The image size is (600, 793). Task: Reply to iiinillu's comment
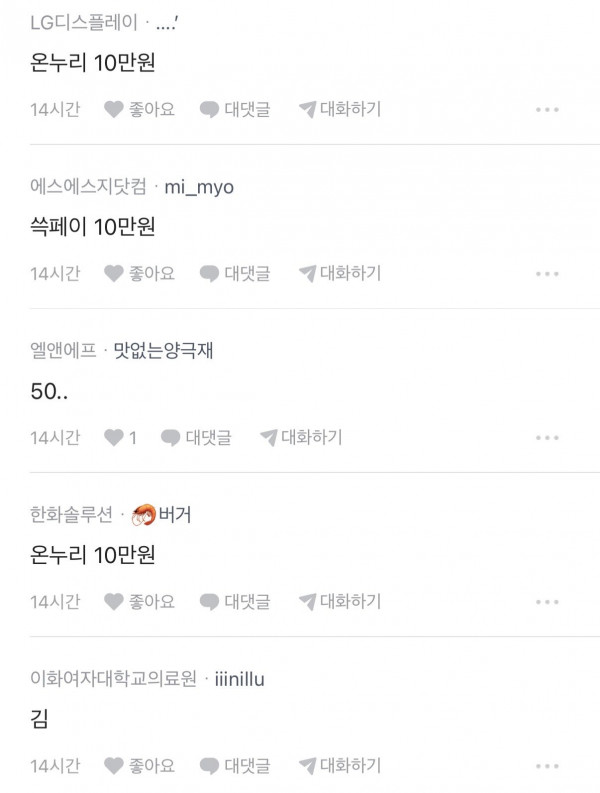235,766
